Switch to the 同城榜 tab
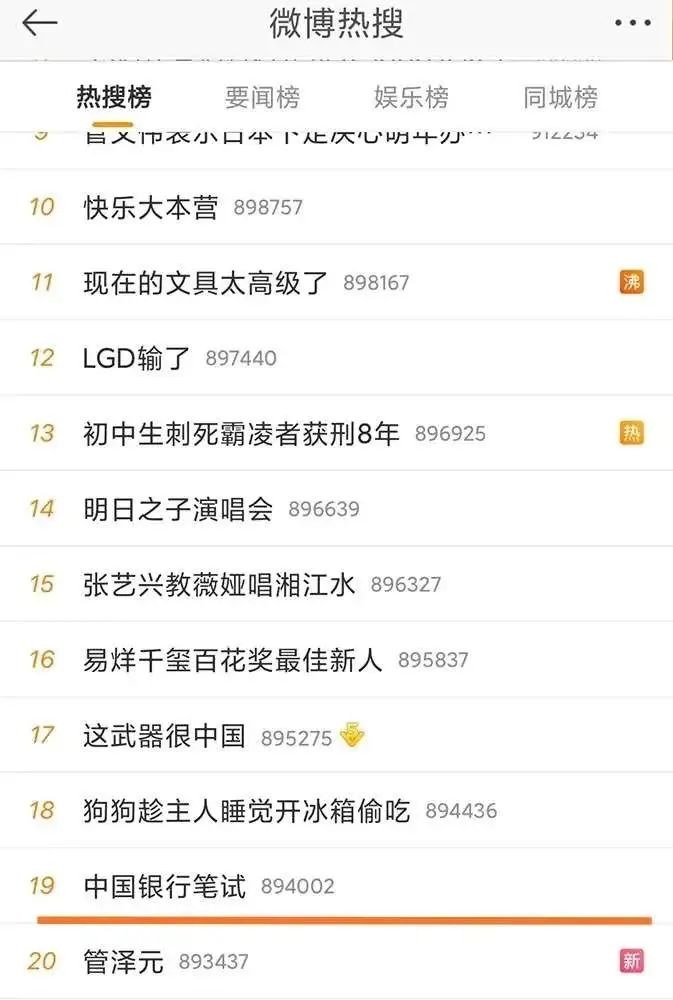Image resolution: width=673 pixels, height=1000 pixels. click(560, 97)
